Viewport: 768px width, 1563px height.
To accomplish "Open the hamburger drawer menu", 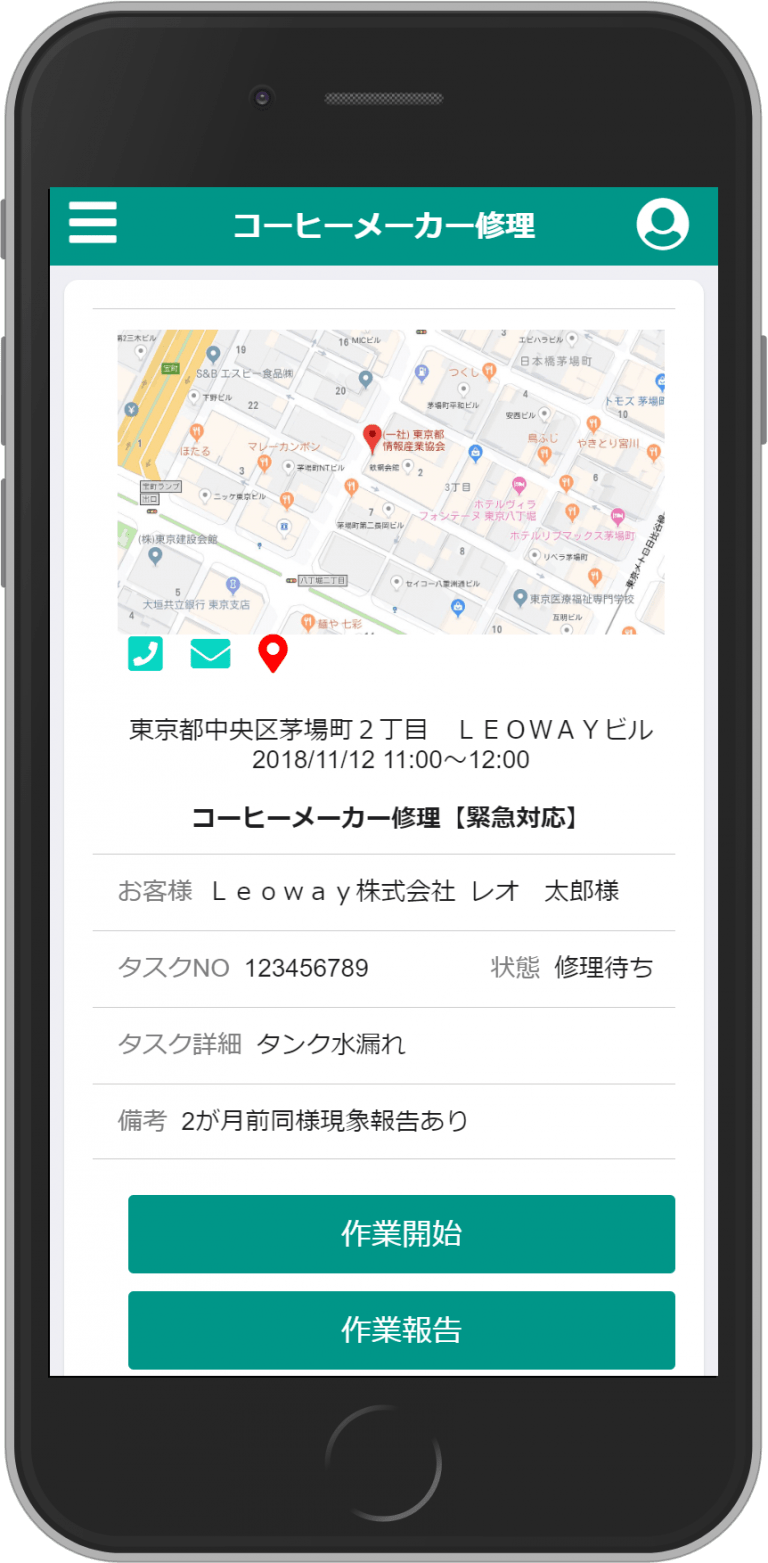I will pyautogui.click(x=93, y=223).
